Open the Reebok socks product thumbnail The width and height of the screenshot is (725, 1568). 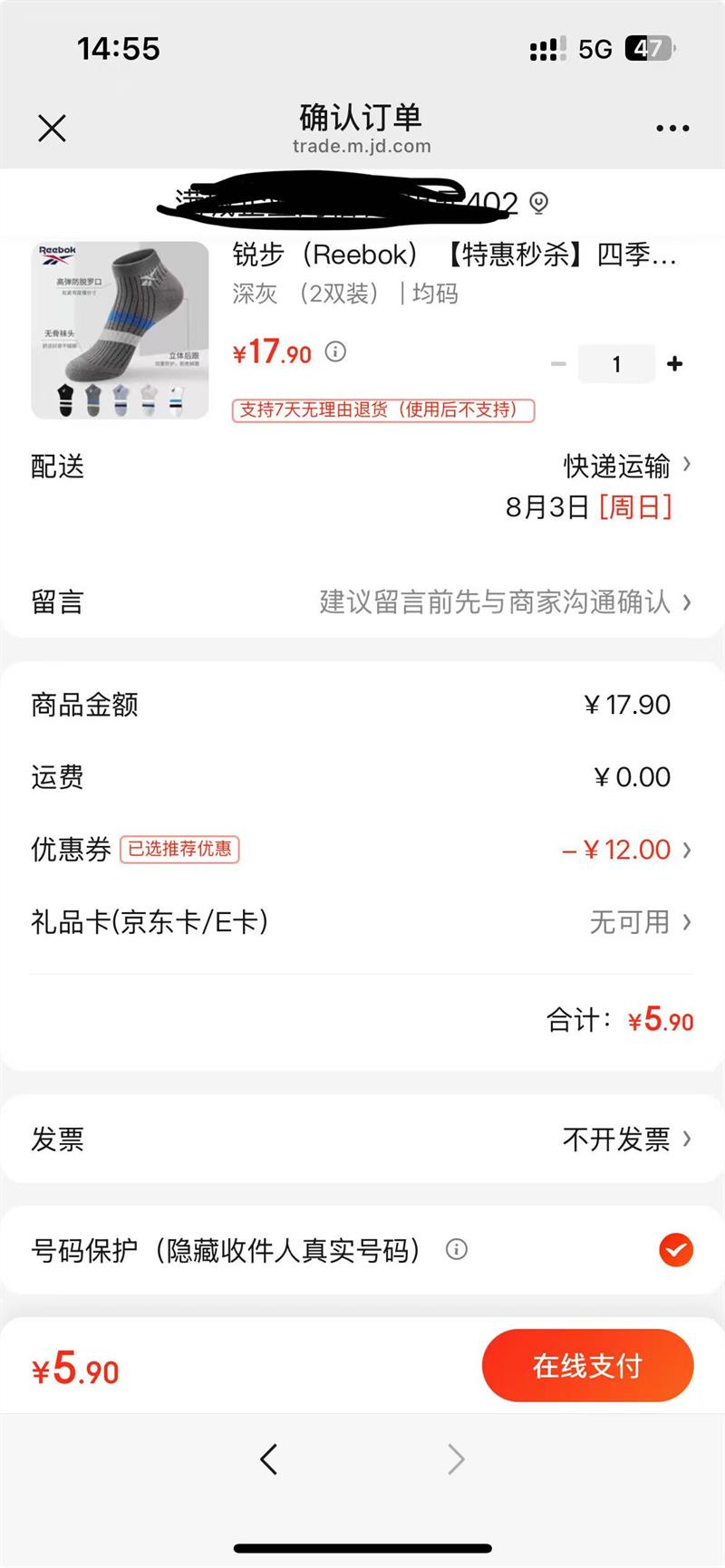tap(120, 331)
